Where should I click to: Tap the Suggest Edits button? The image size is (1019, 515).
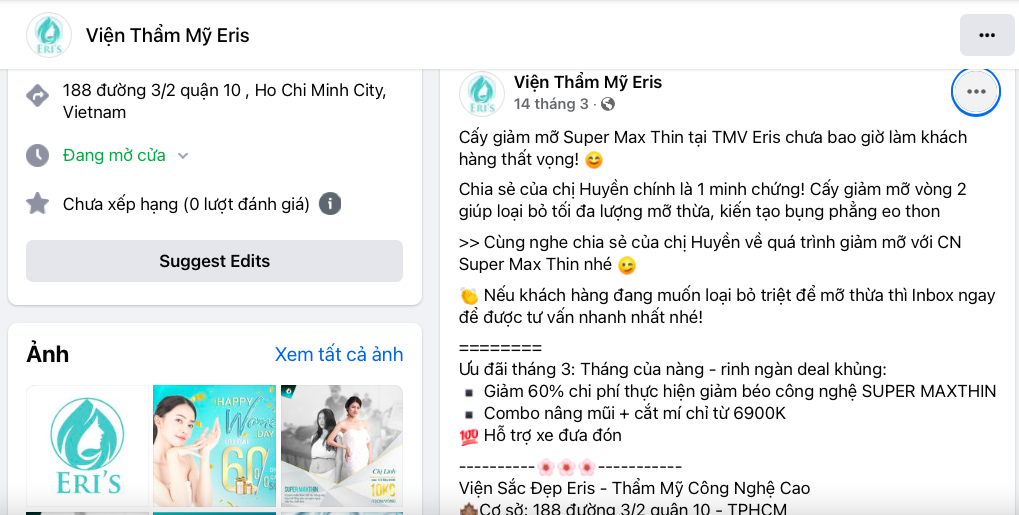[214, 261]
